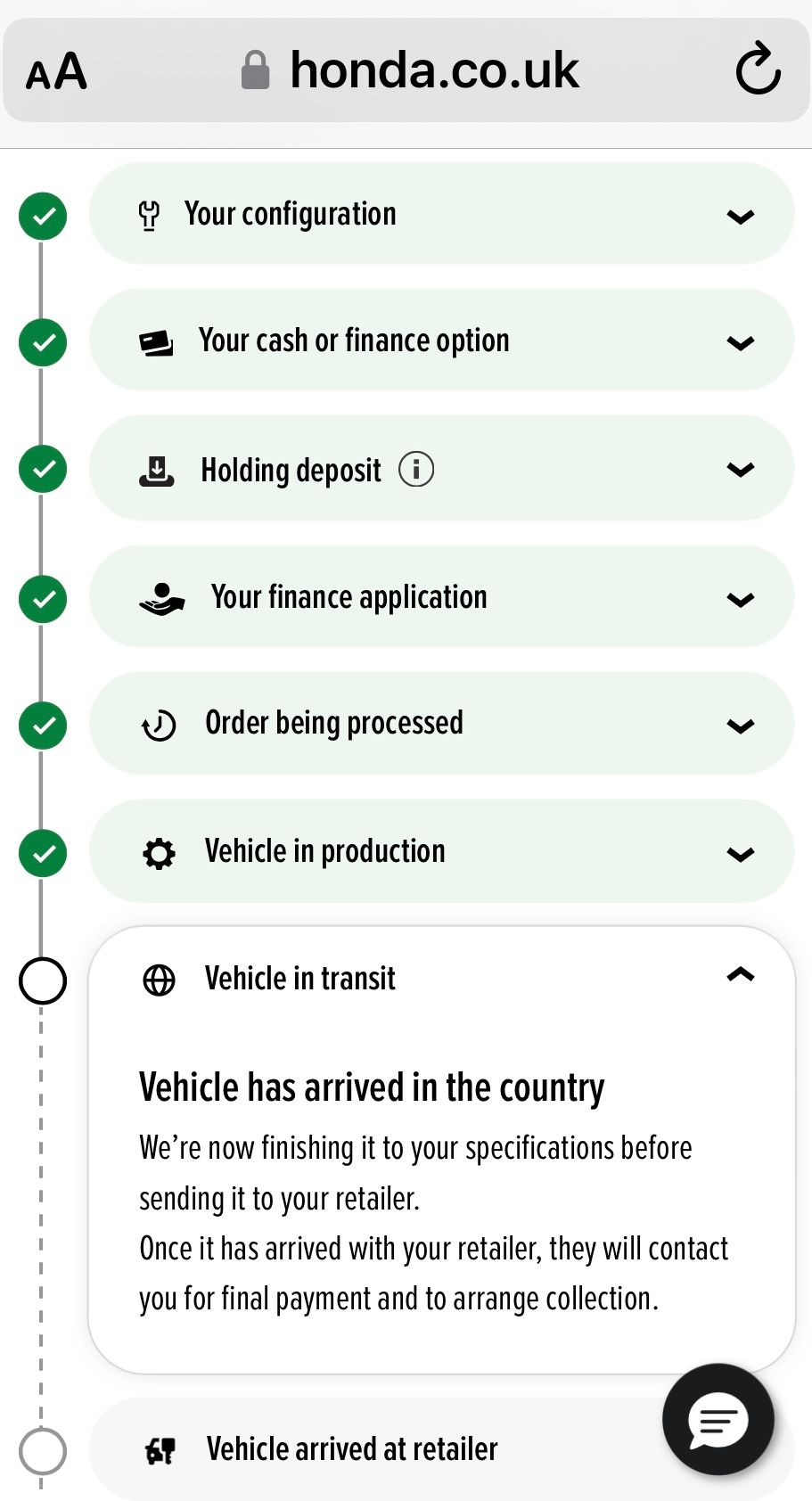
Task: Expand the Vehicle in production step
Action: pos(441,852)
